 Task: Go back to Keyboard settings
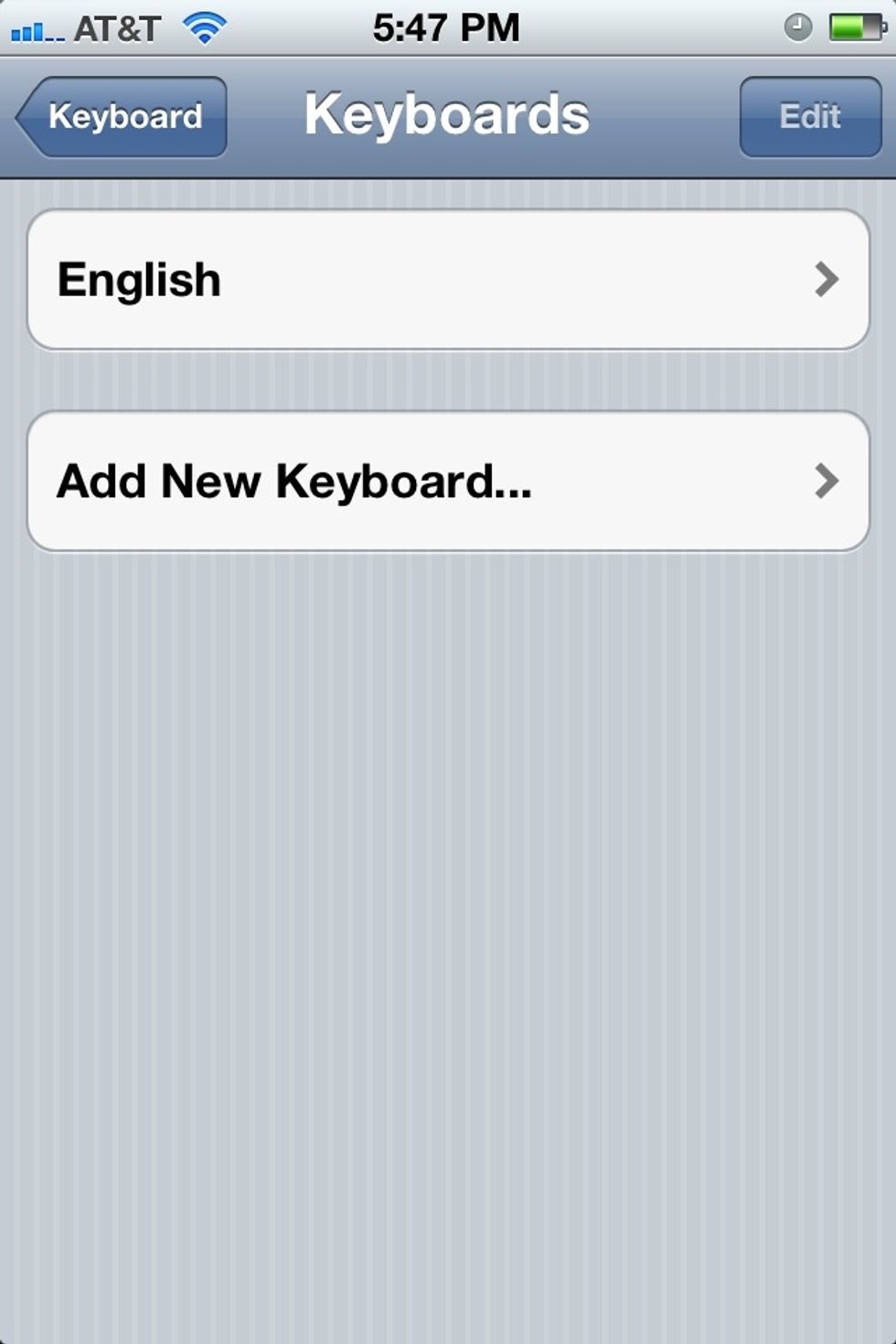pos(123,117)
